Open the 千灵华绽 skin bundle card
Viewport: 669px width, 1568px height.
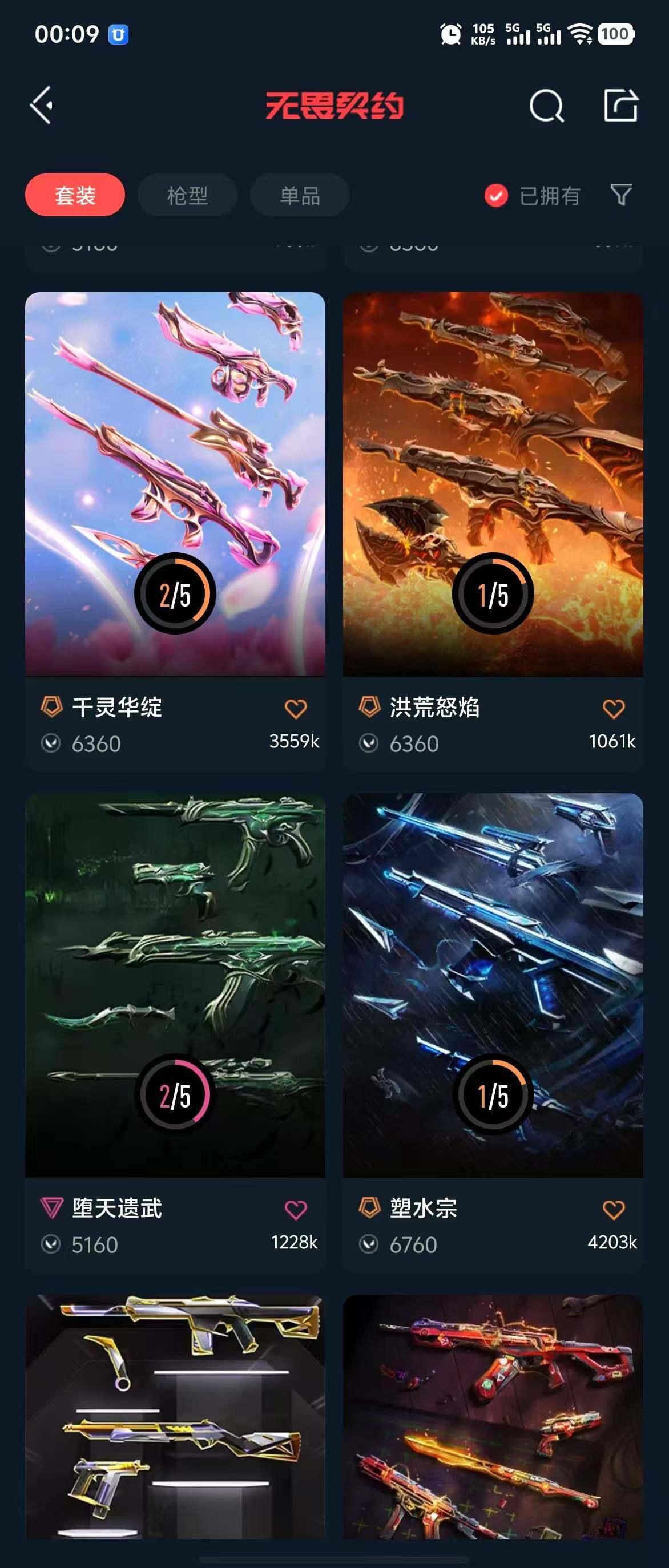tap(175, 484)
